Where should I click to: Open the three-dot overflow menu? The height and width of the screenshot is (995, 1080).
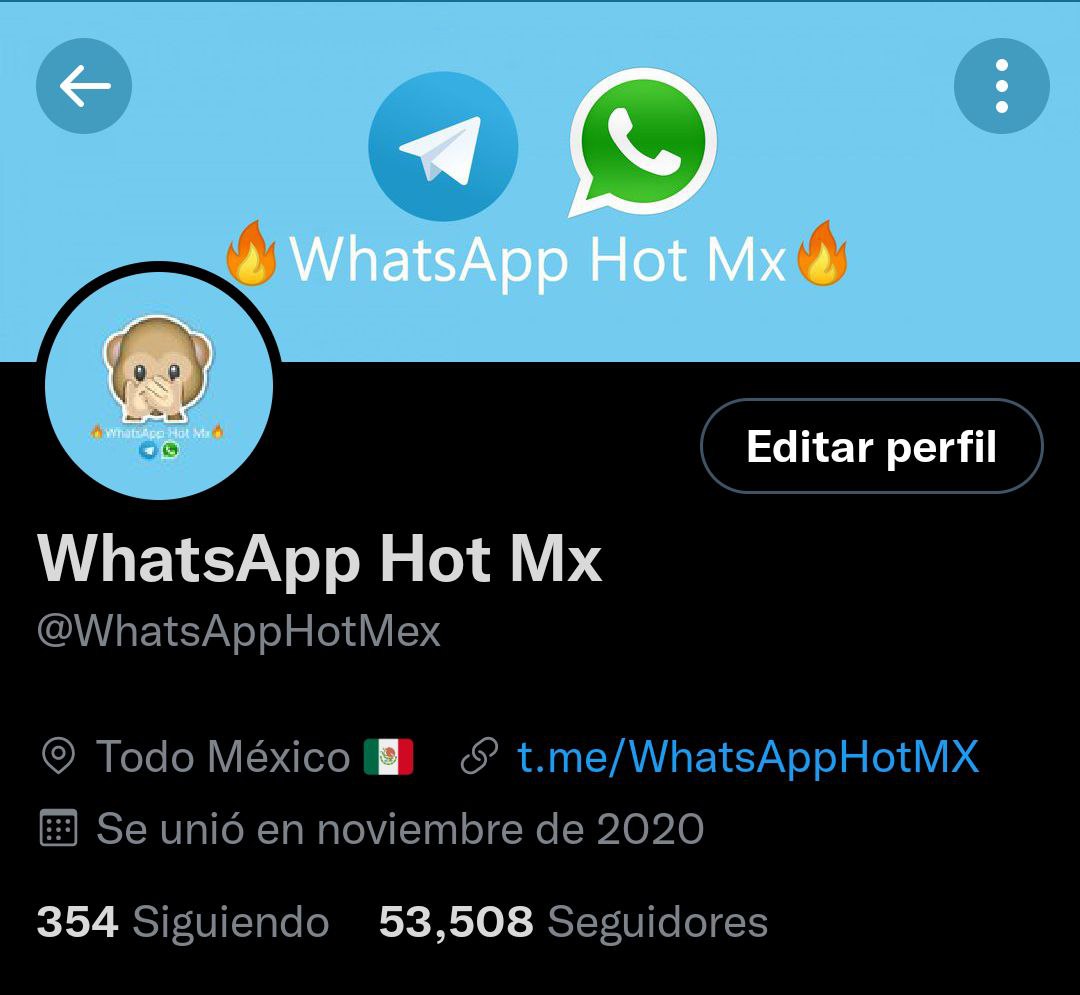click(1001, 87)
